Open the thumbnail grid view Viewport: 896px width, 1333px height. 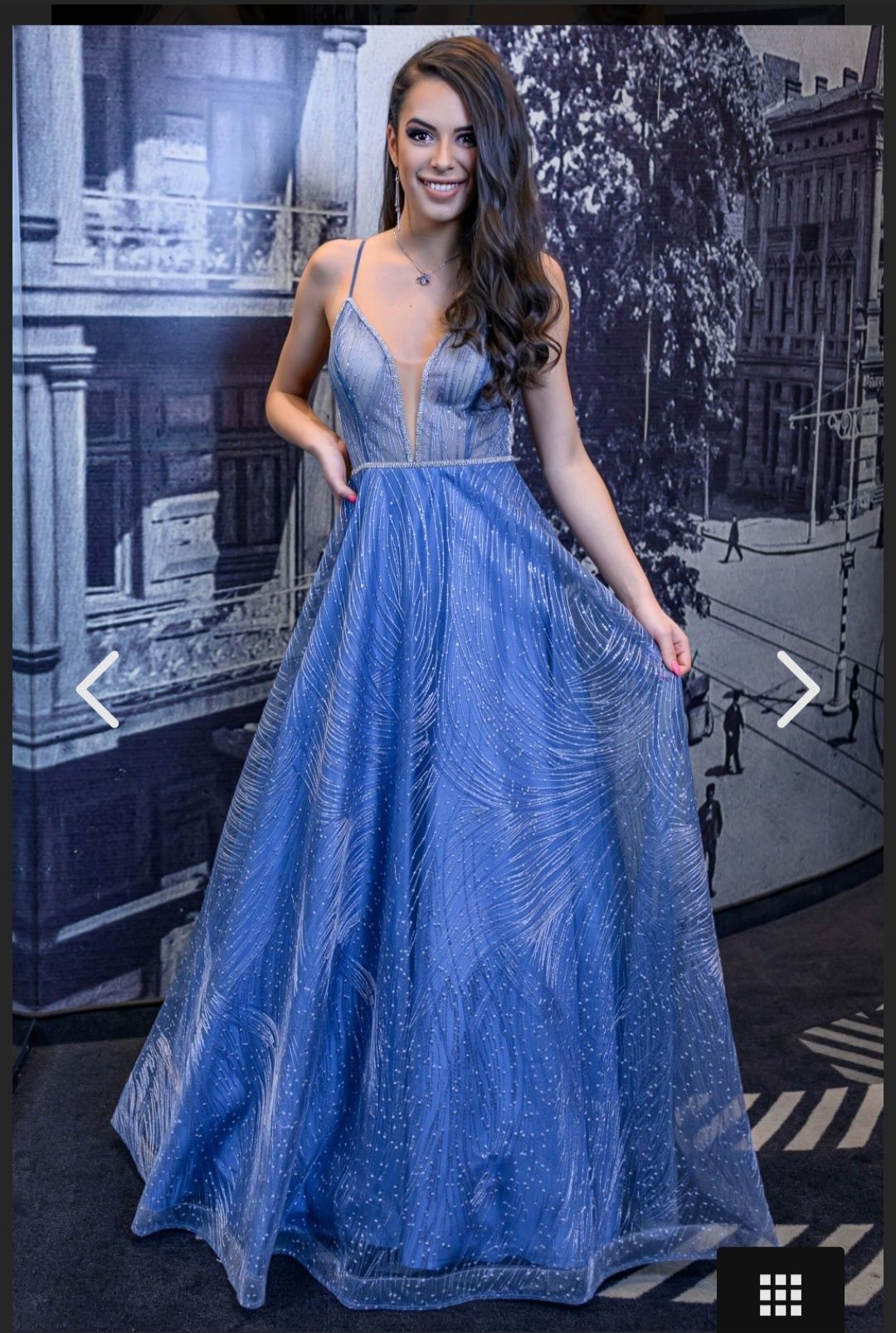(x=780, y=1293)
